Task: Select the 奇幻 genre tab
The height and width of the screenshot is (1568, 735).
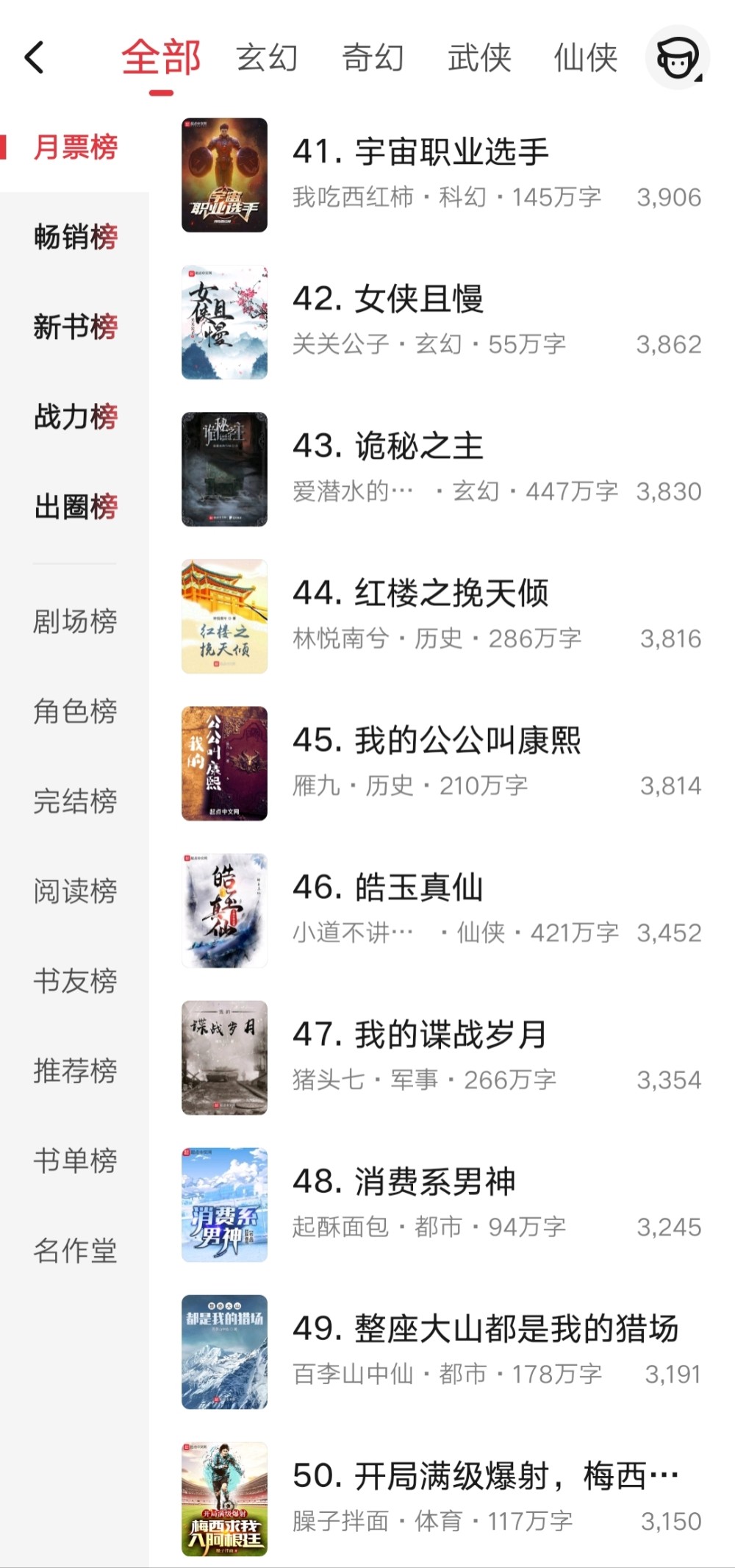Action: [373, 58]
